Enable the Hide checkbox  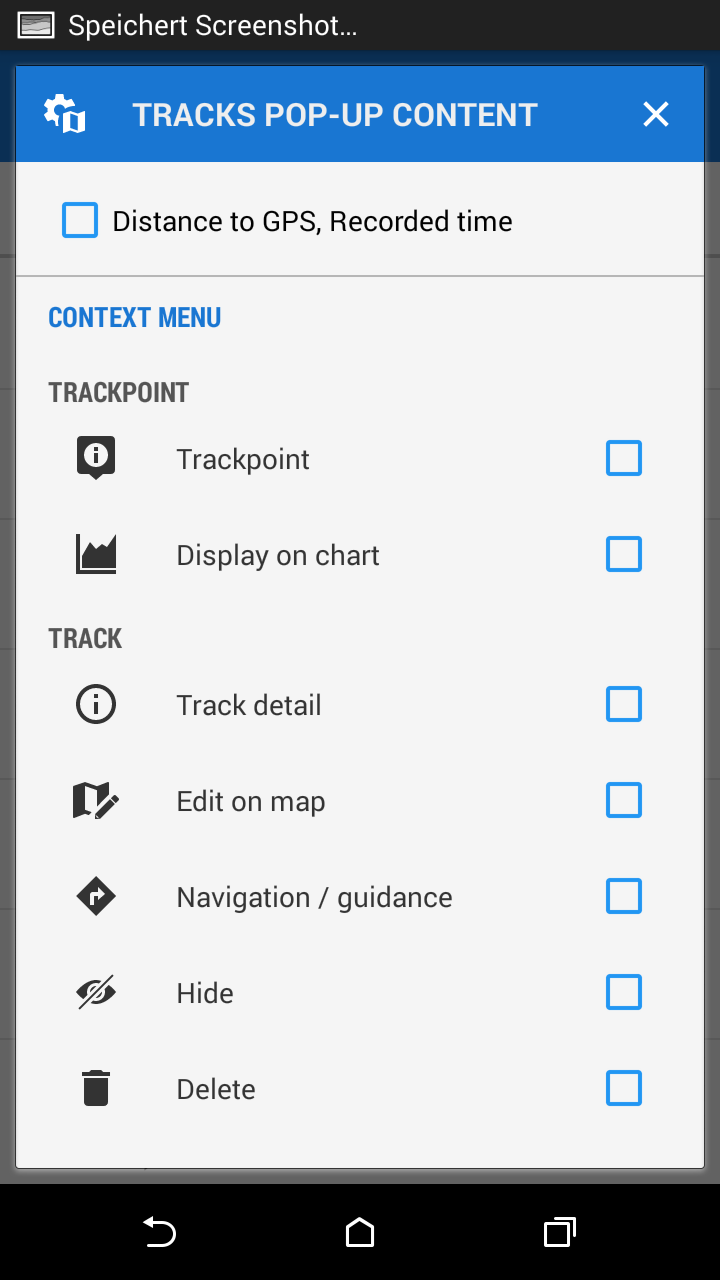[x=623, y=993]
